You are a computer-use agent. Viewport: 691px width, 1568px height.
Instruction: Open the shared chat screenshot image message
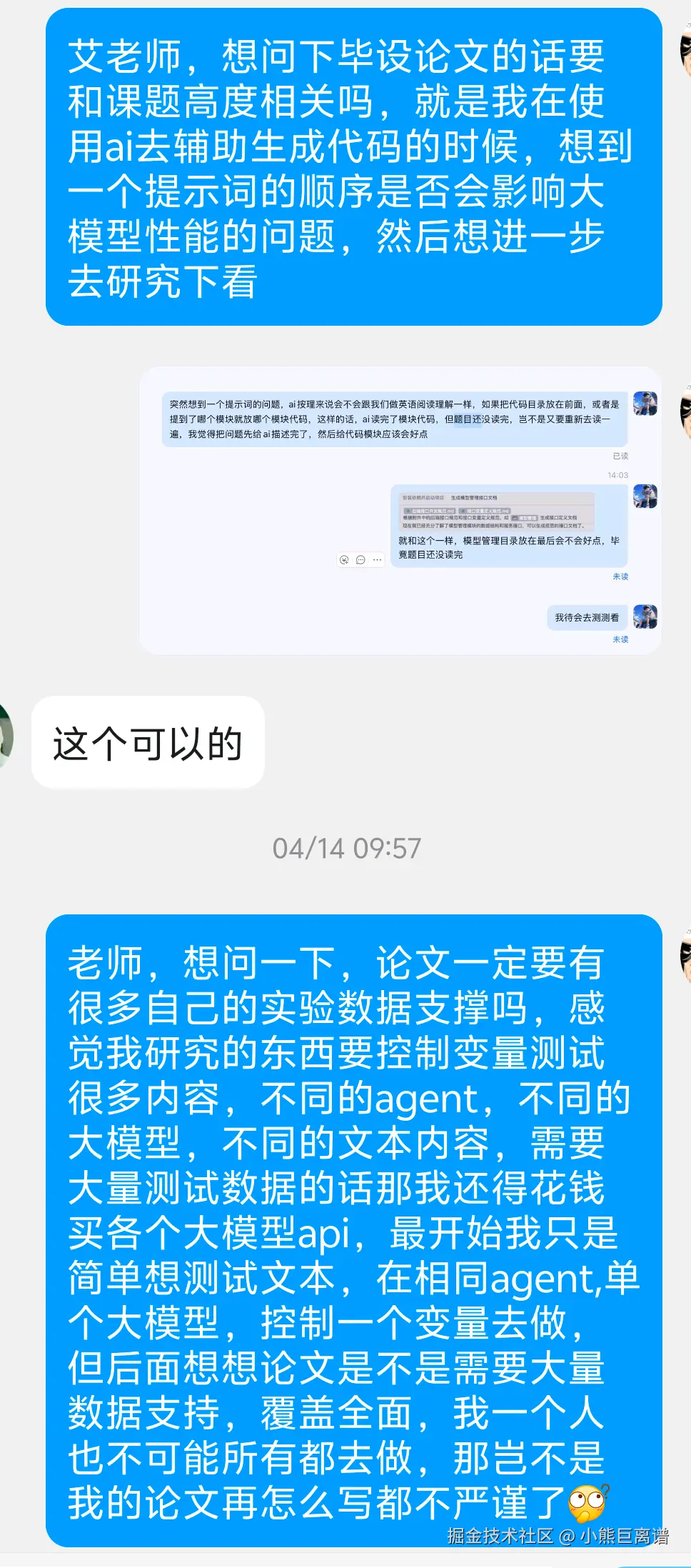point(400,511)
